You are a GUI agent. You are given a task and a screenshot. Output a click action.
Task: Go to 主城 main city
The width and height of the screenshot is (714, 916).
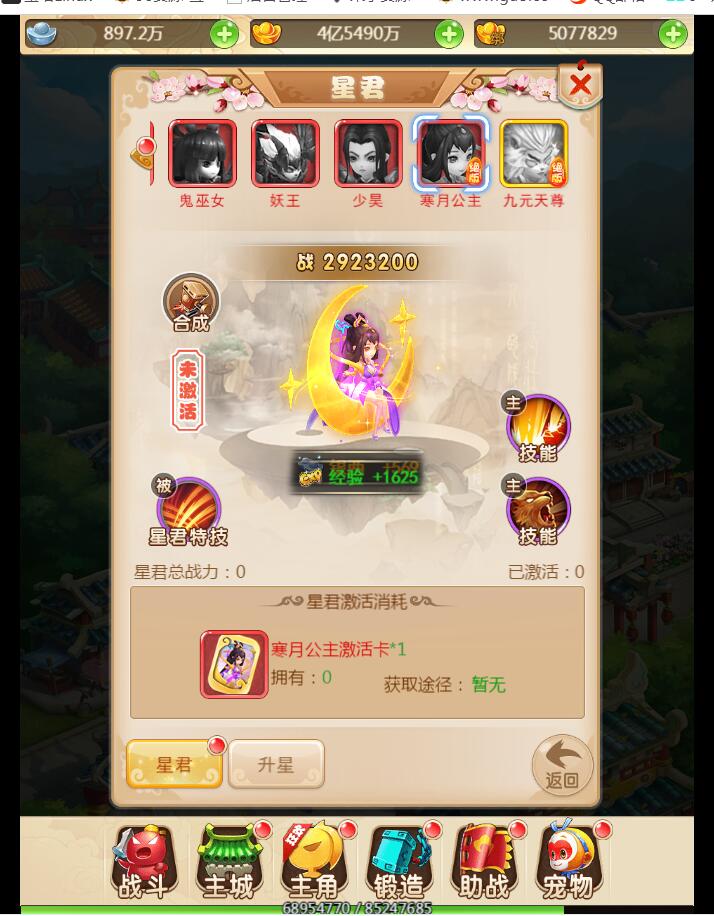[230, 860]
